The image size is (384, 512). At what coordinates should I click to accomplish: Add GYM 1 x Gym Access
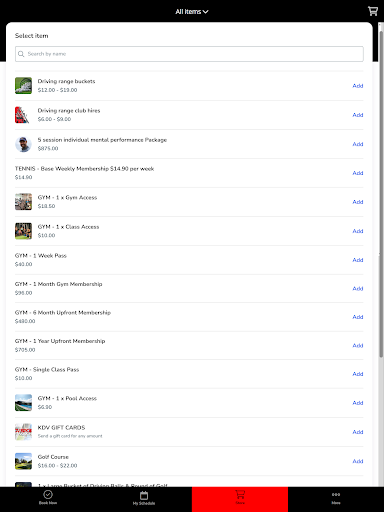[358, 202]
